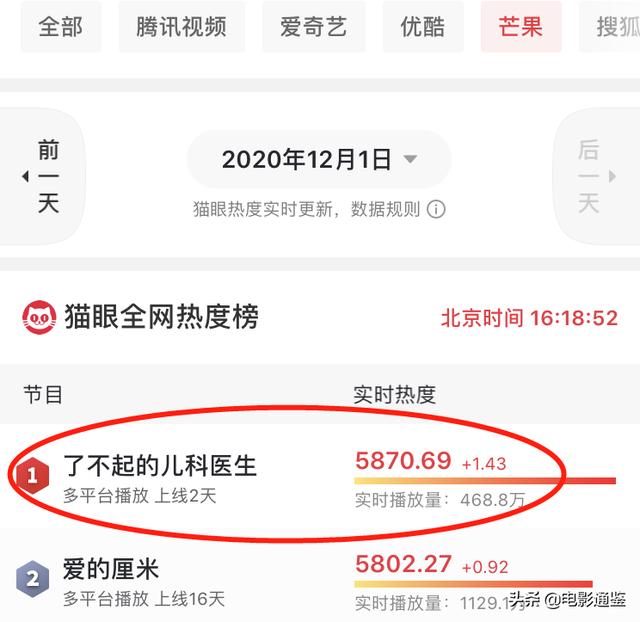
Task: Open the 优酷 platform tab
Action: click(x=423, y=27)
